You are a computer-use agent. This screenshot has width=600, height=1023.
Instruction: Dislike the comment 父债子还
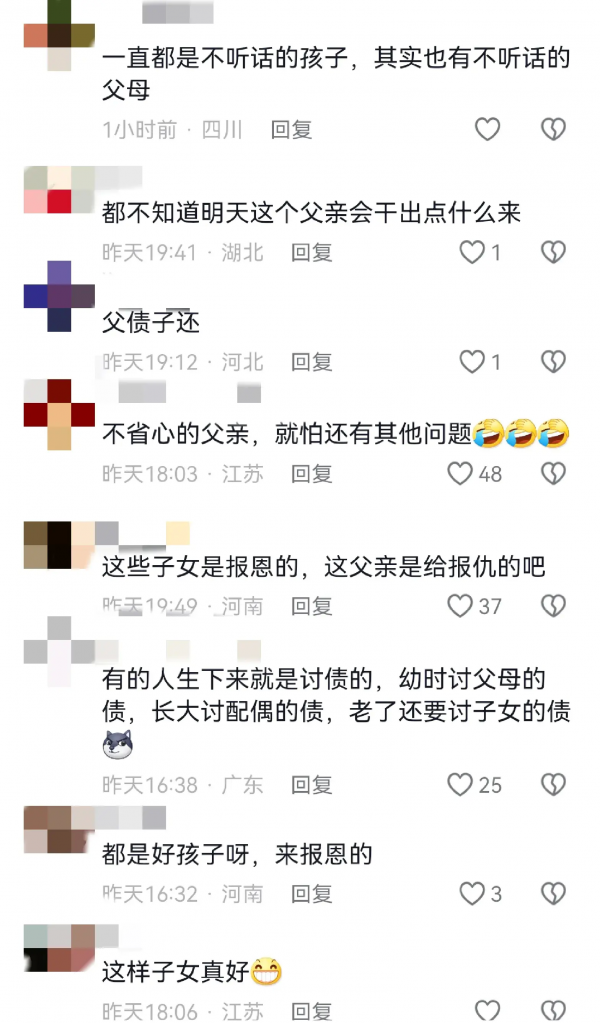click(553, 361)
